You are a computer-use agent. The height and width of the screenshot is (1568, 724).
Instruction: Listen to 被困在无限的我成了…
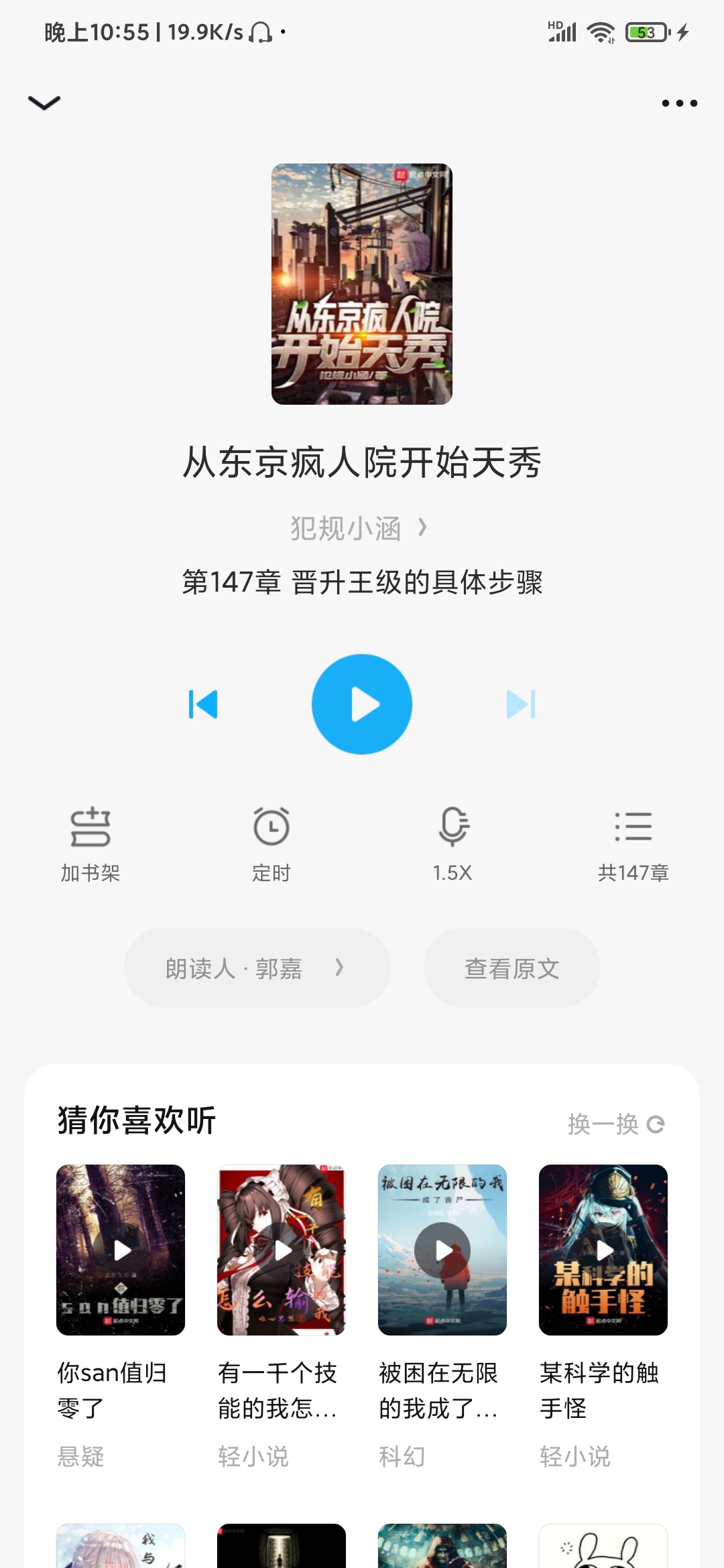pyautogui.click(x=442, y=1250)
